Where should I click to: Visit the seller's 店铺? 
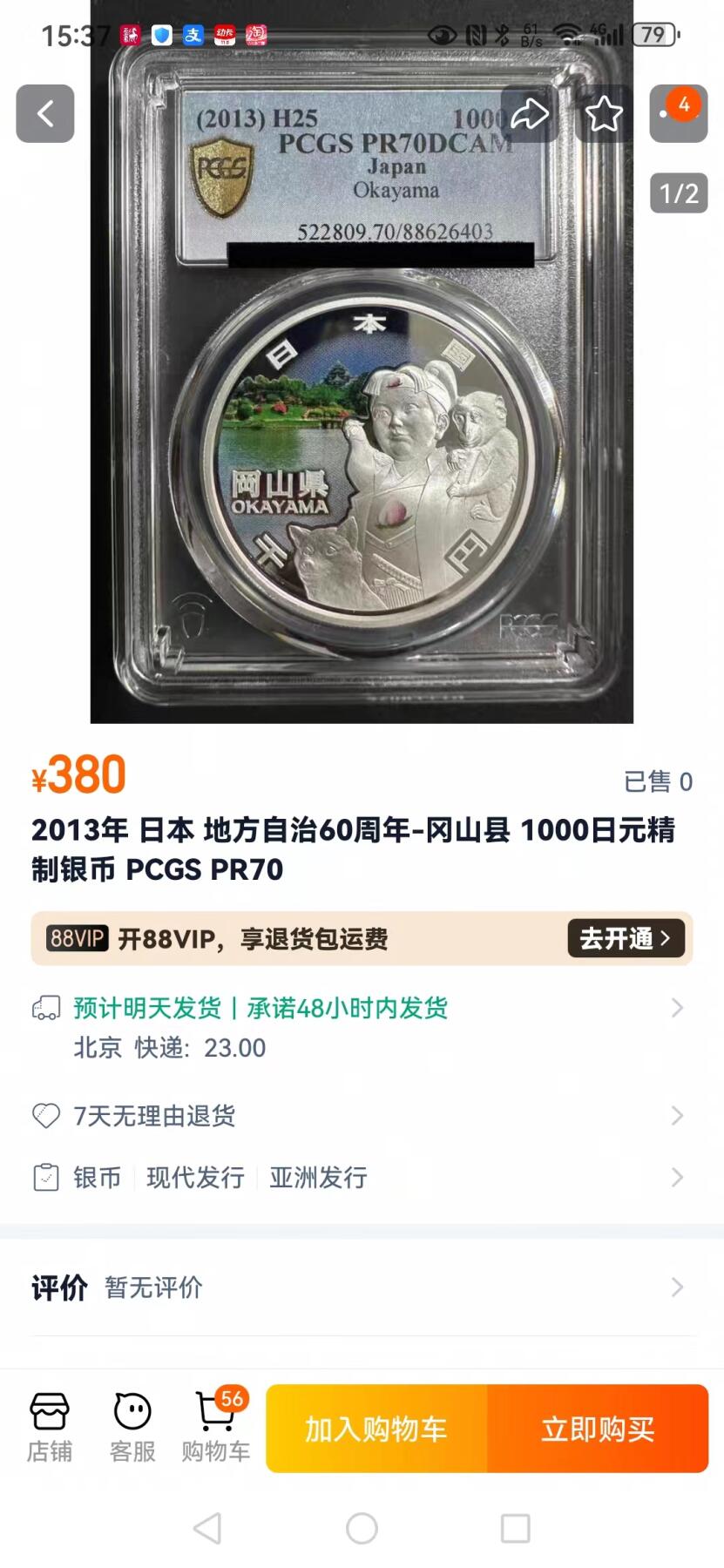(x=50, y=1427)
